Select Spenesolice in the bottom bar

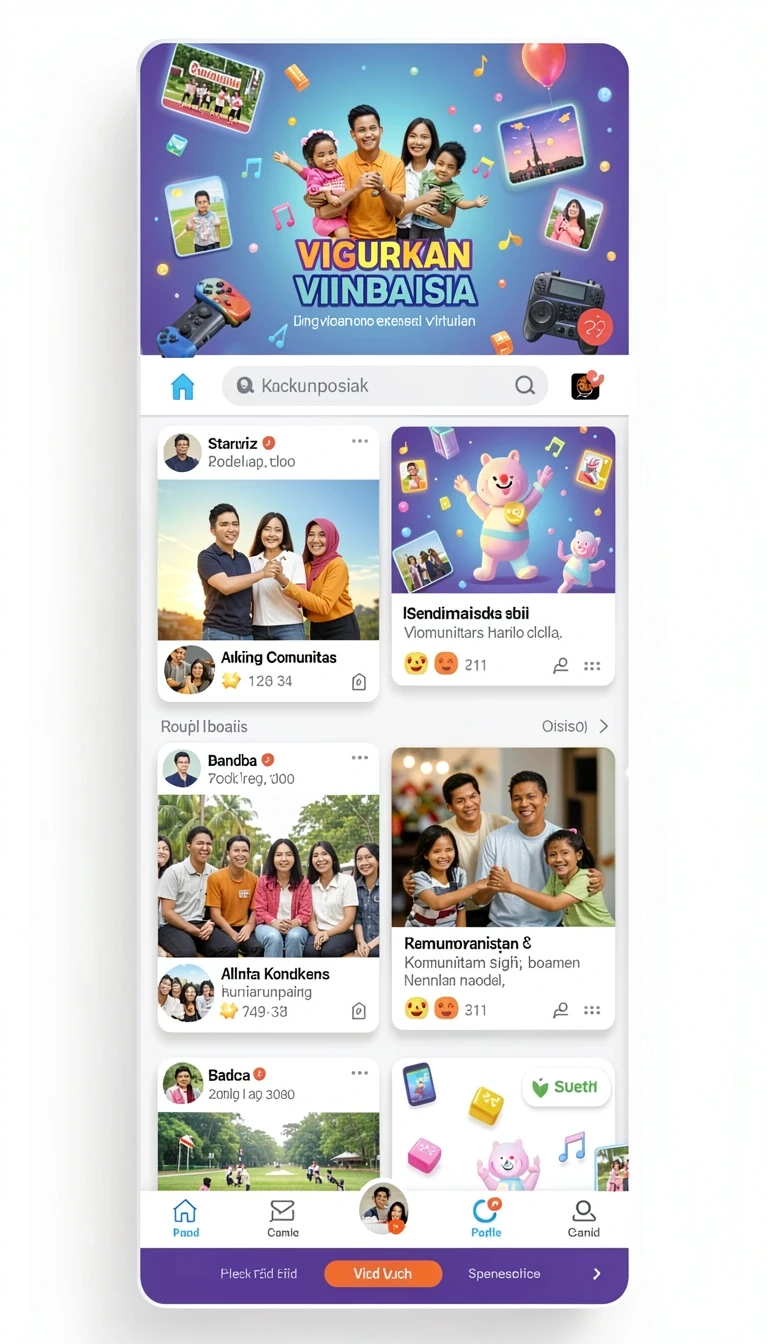pyautogui.click(x=504, y=1274)
